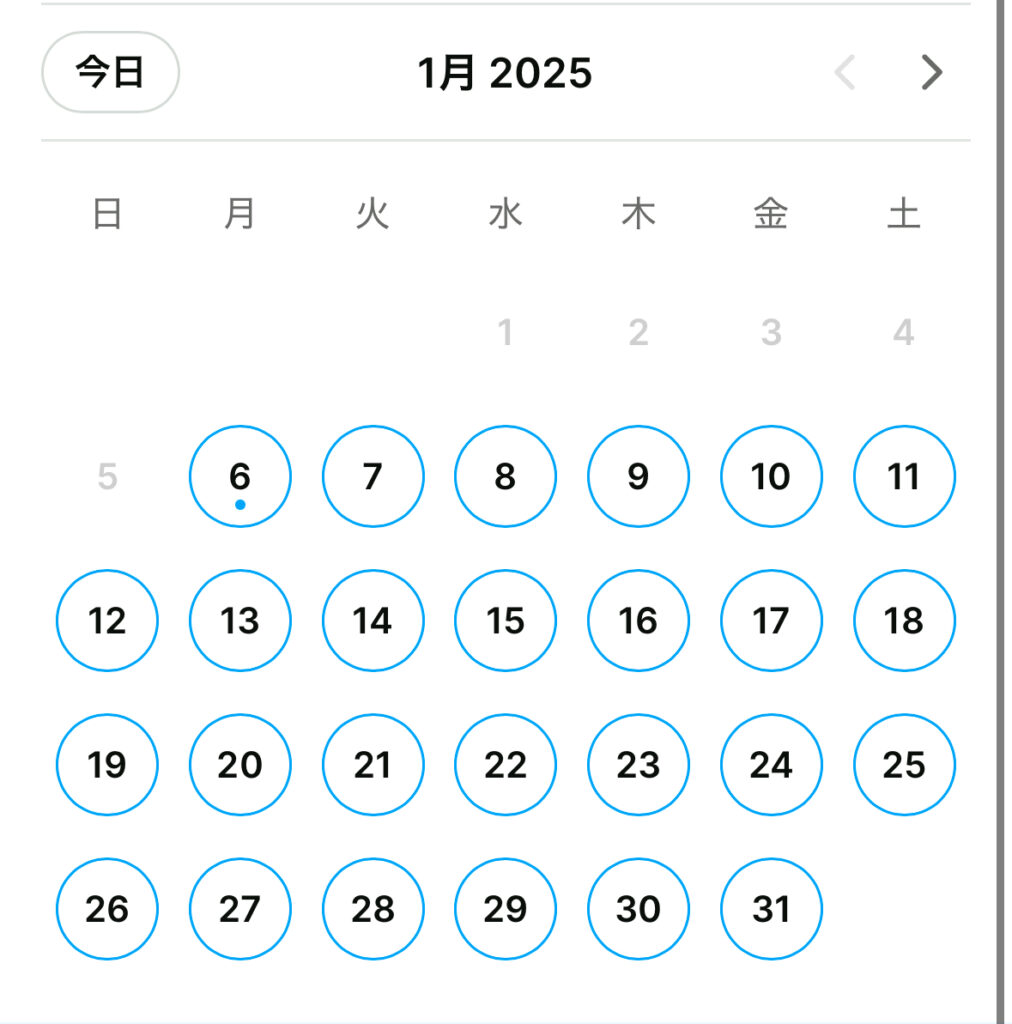Select date 10 in the calendar

tap(771, 476)
